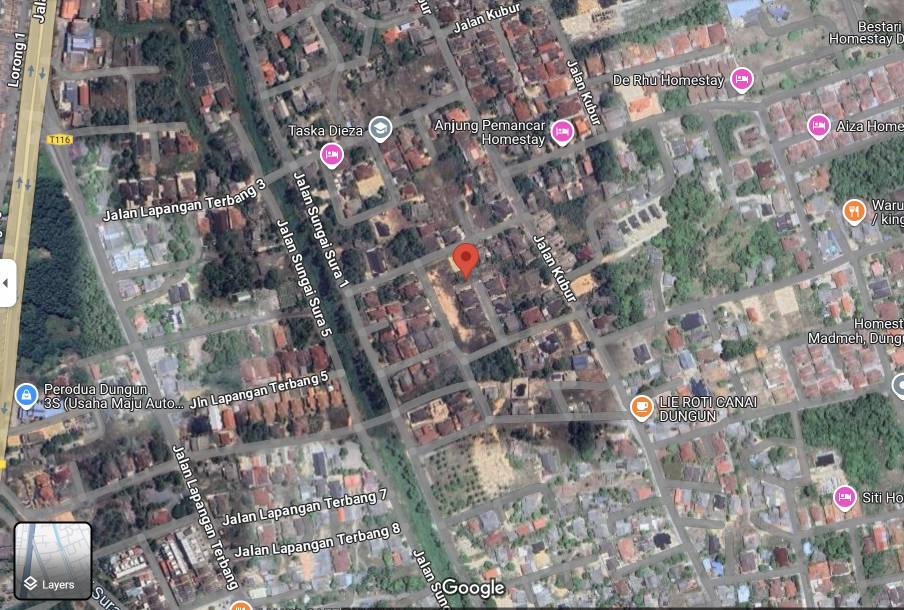The height and width of the screenshot is (610, 904).
Task: Open Anjung Pemancar Homestay marker
Action: pos(562,131)
